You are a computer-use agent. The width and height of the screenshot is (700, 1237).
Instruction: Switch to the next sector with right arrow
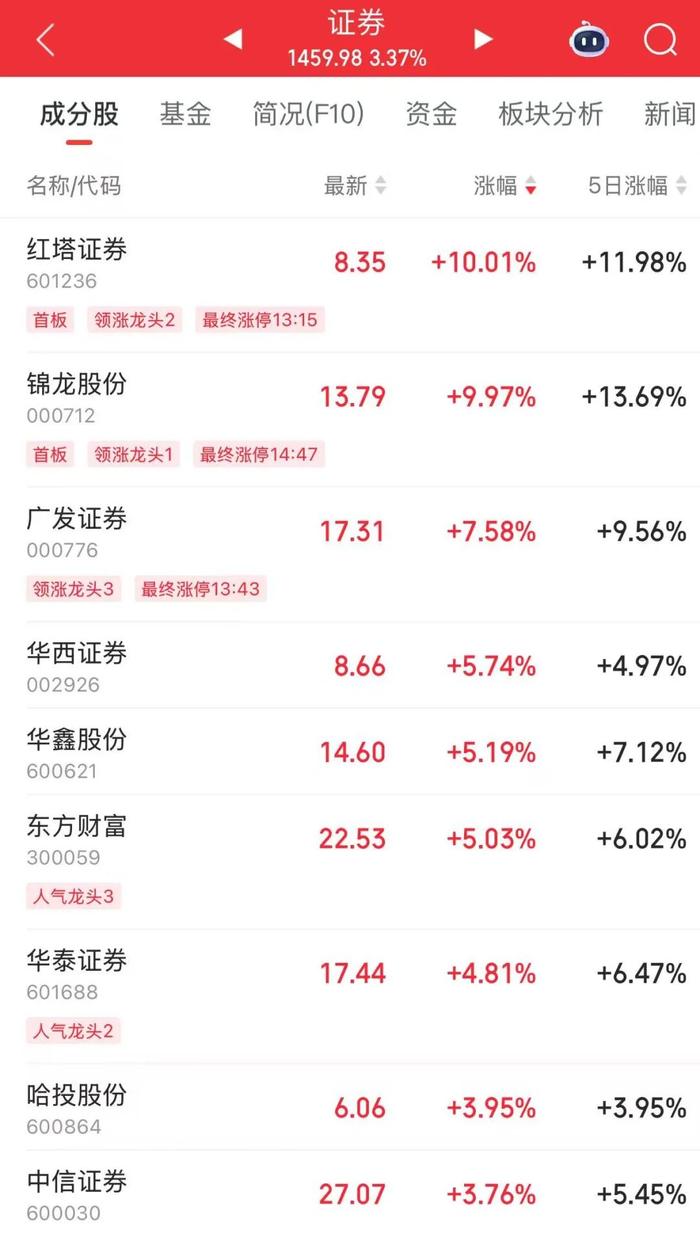pyautogui.click(x=483, y=39)
